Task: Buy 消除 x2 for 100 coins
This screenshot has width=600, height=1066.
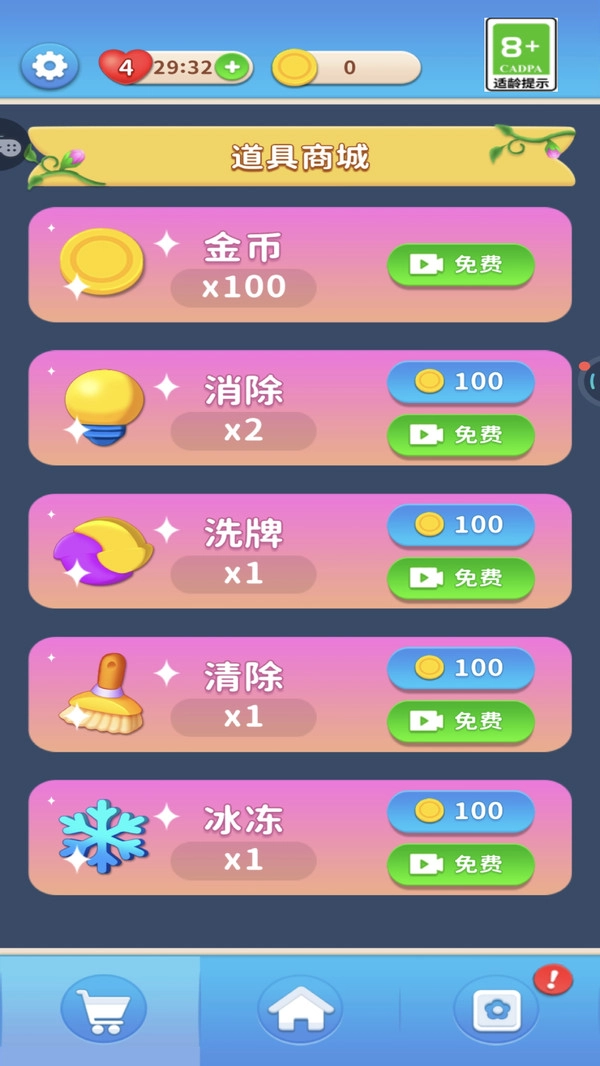Action: click(x=461, y=382)
